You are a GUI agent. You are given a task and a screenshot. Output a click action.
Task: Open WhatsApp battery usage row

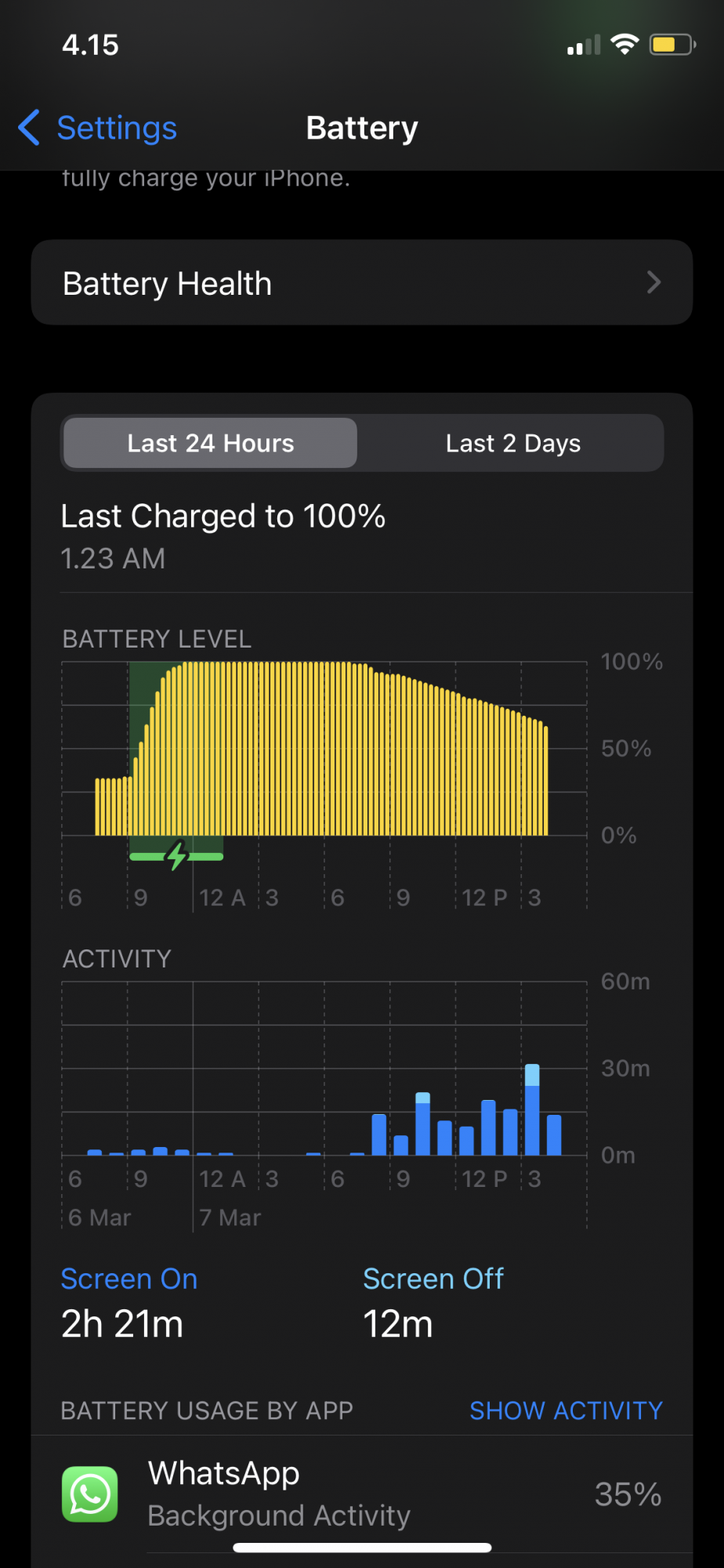361,1494
